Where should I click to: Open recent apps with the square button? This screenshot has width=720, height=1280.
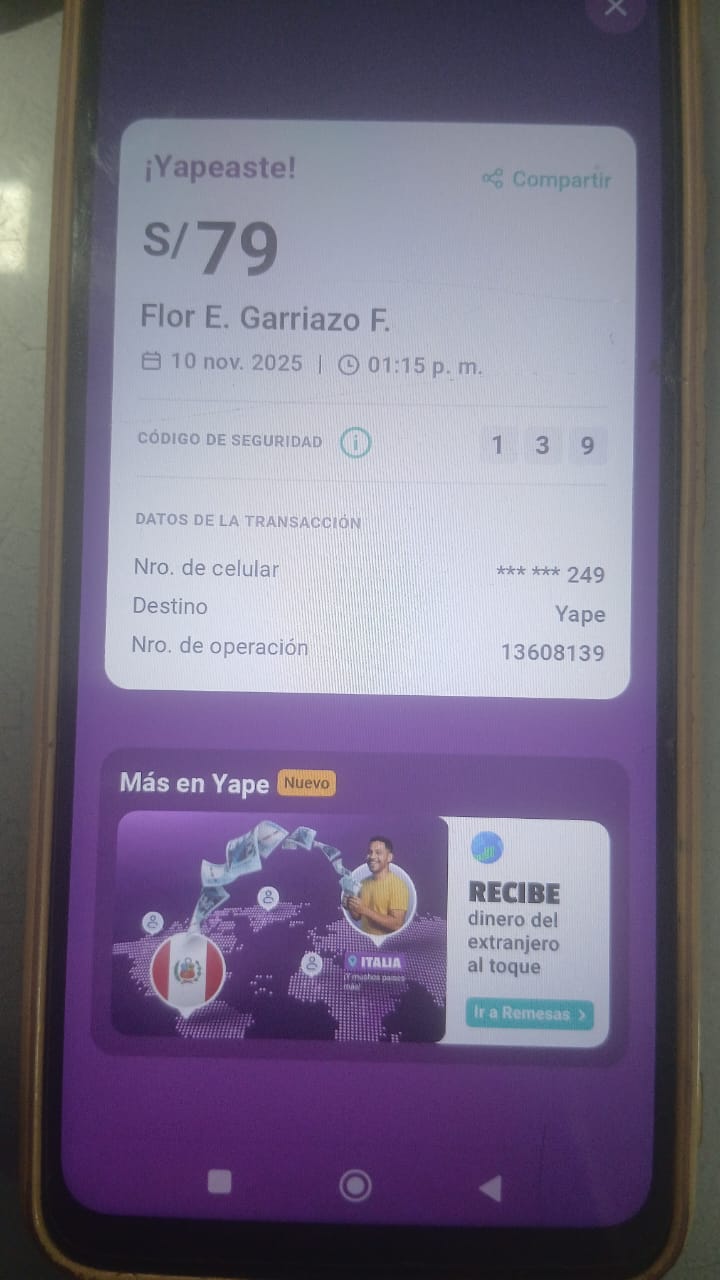point(219,1182)
